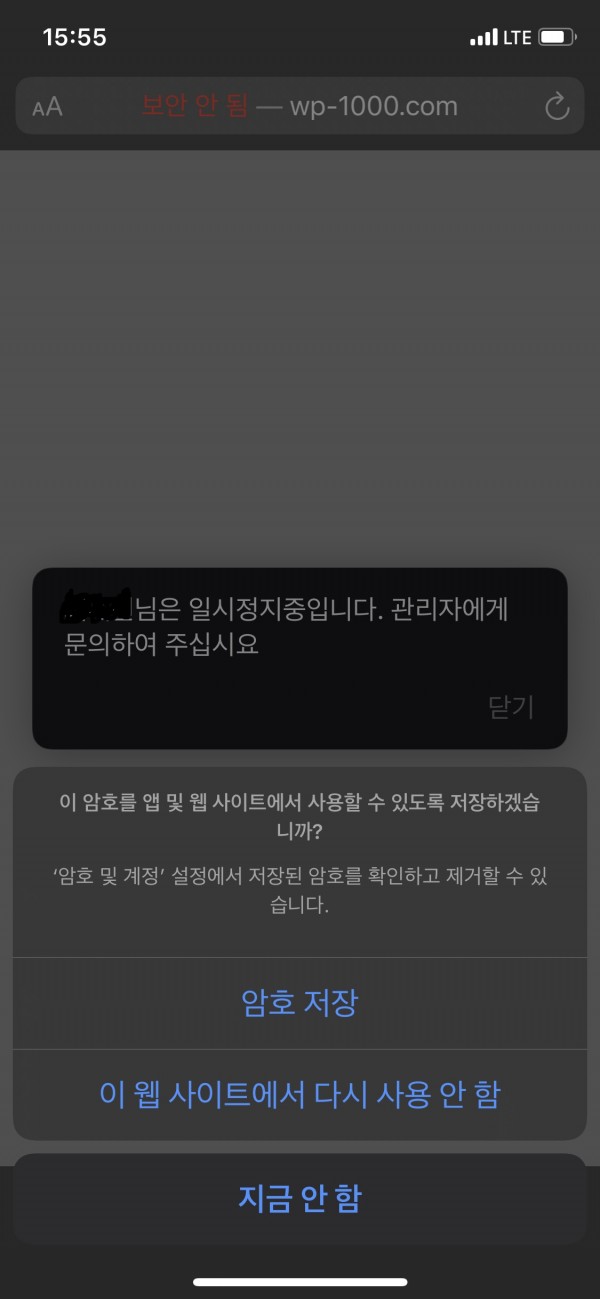Tap the wp-1000.com address bar
Viewport: 600px width, 1299px height.
[x=300, y=106]
